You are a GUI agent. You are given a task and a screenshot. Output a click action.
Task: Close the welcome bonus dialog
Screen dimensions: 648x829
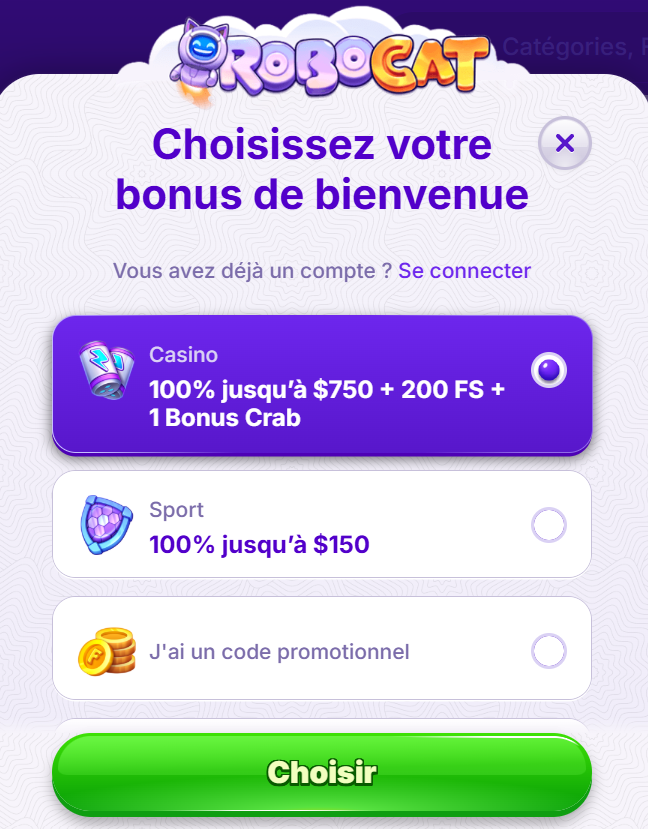click(x=565, y=144)
